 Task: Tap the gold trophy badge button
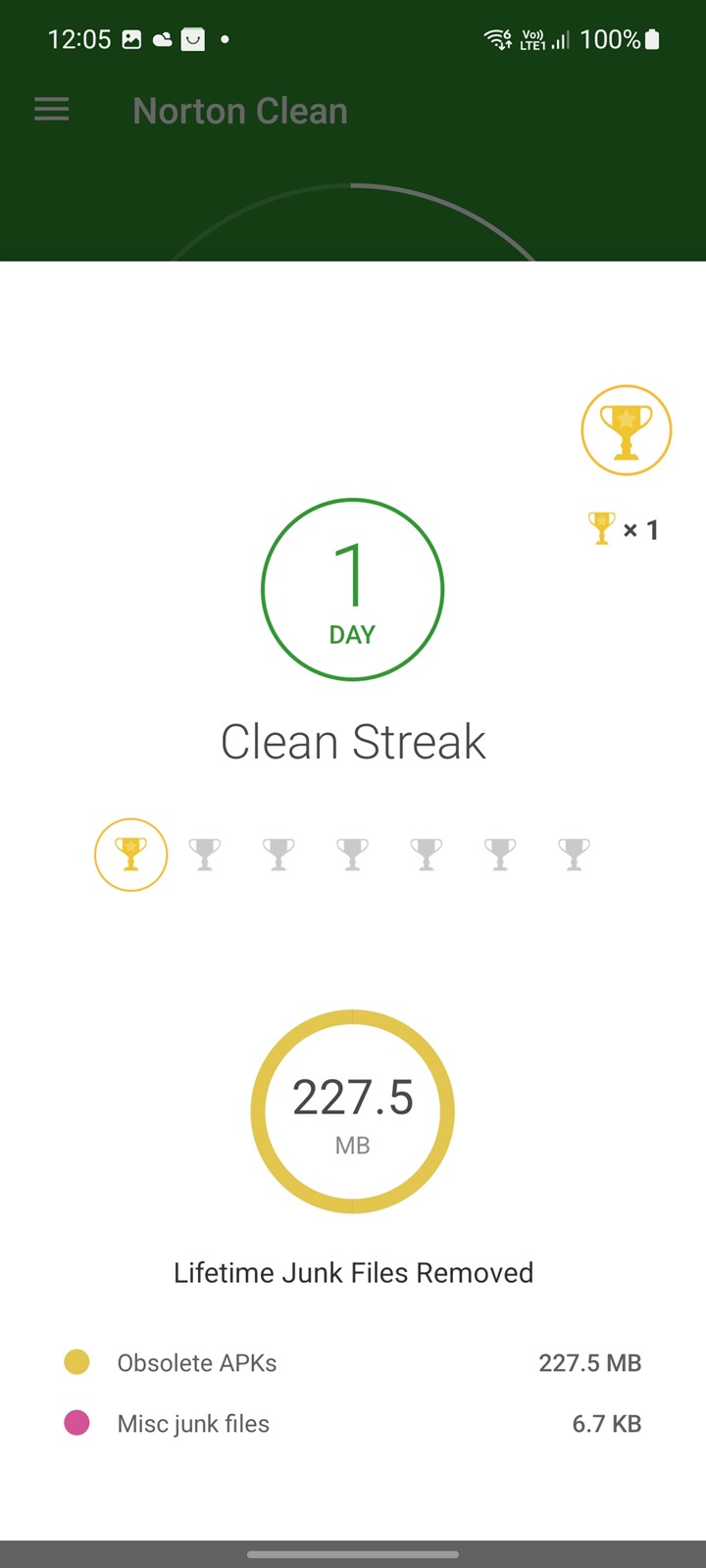(626, 430)
